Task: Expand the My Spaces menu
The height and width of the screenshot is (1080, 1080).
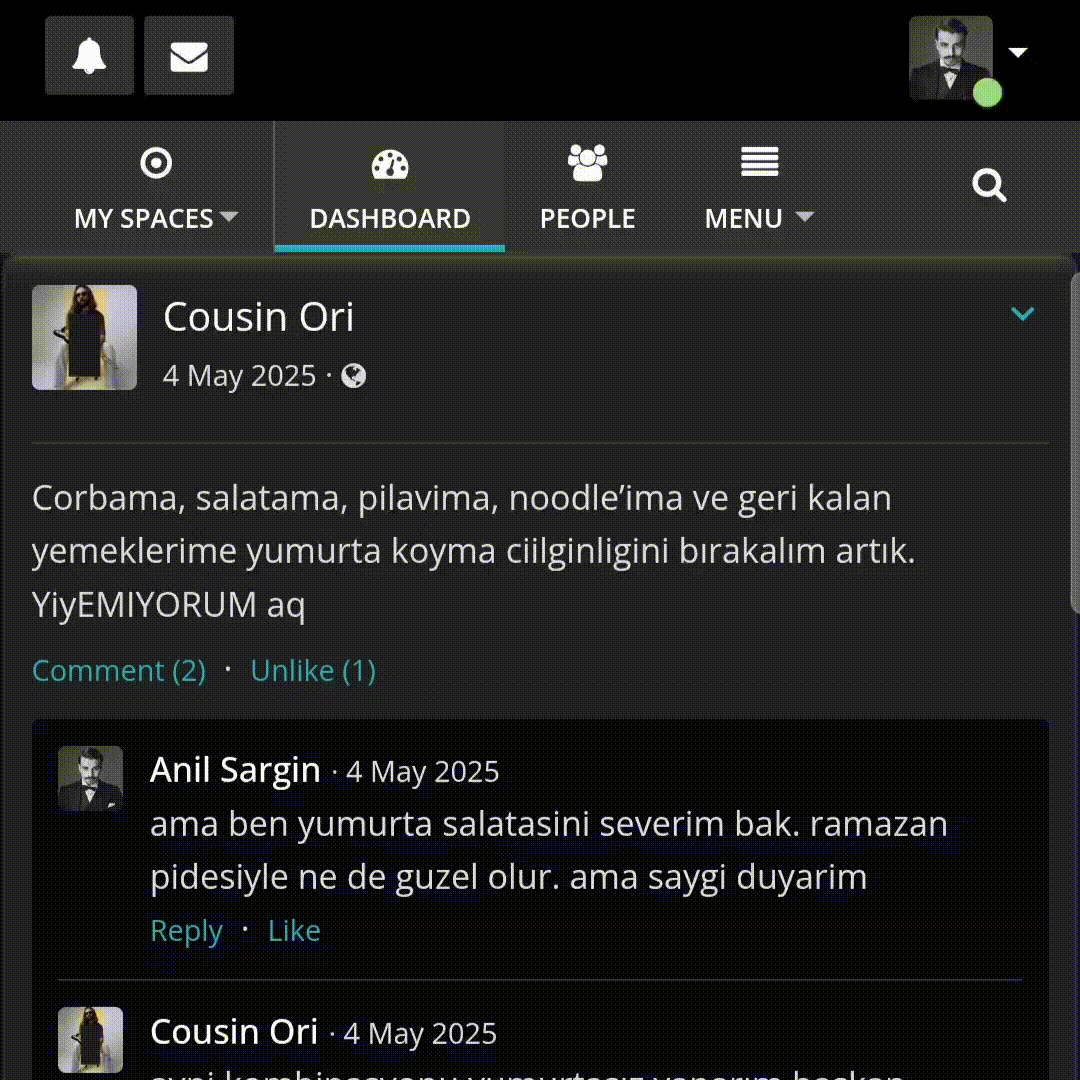Action: pyautogui.click(x=156, y=188)
